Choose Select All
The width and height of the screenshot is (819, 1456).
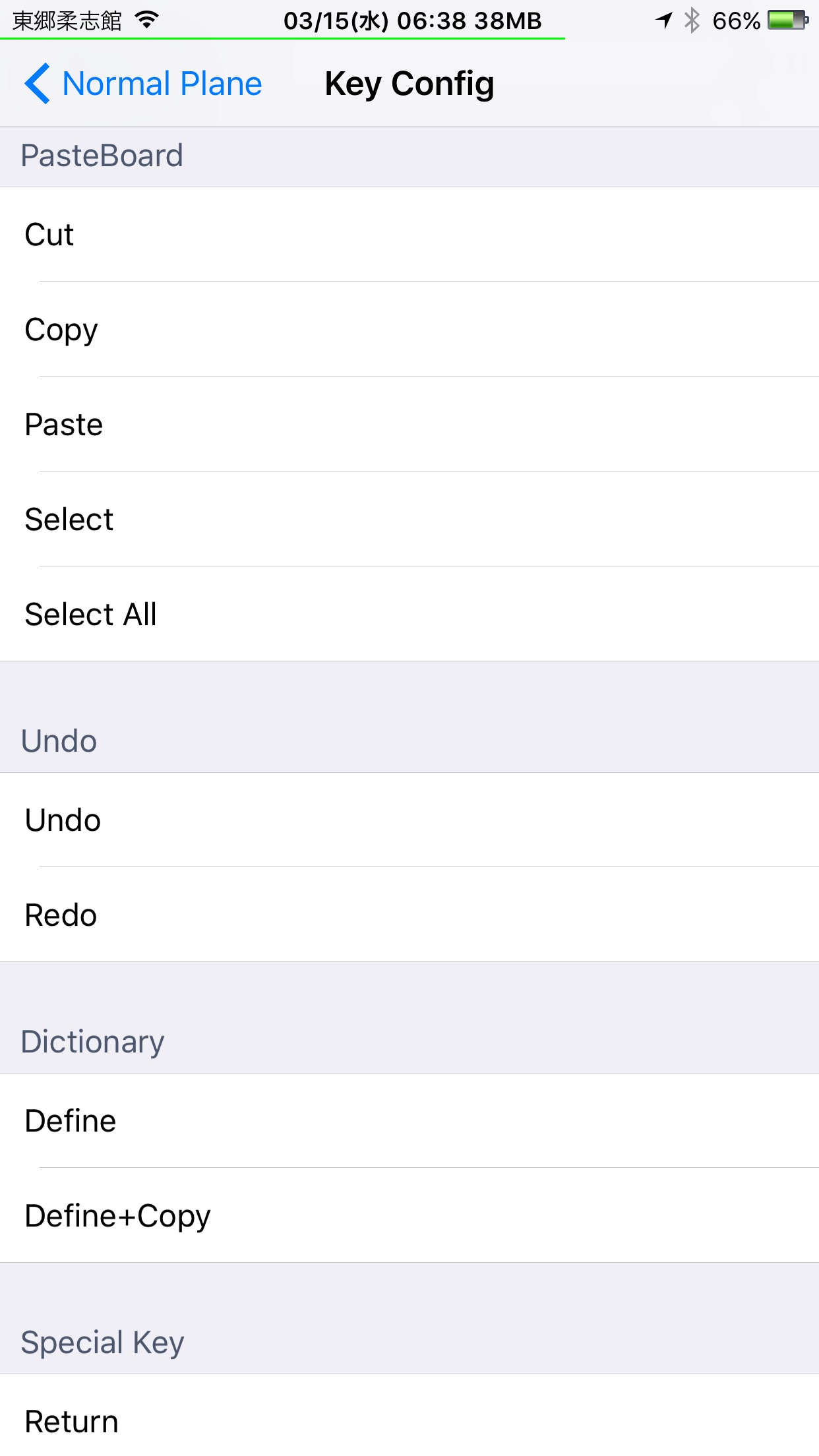409,614
